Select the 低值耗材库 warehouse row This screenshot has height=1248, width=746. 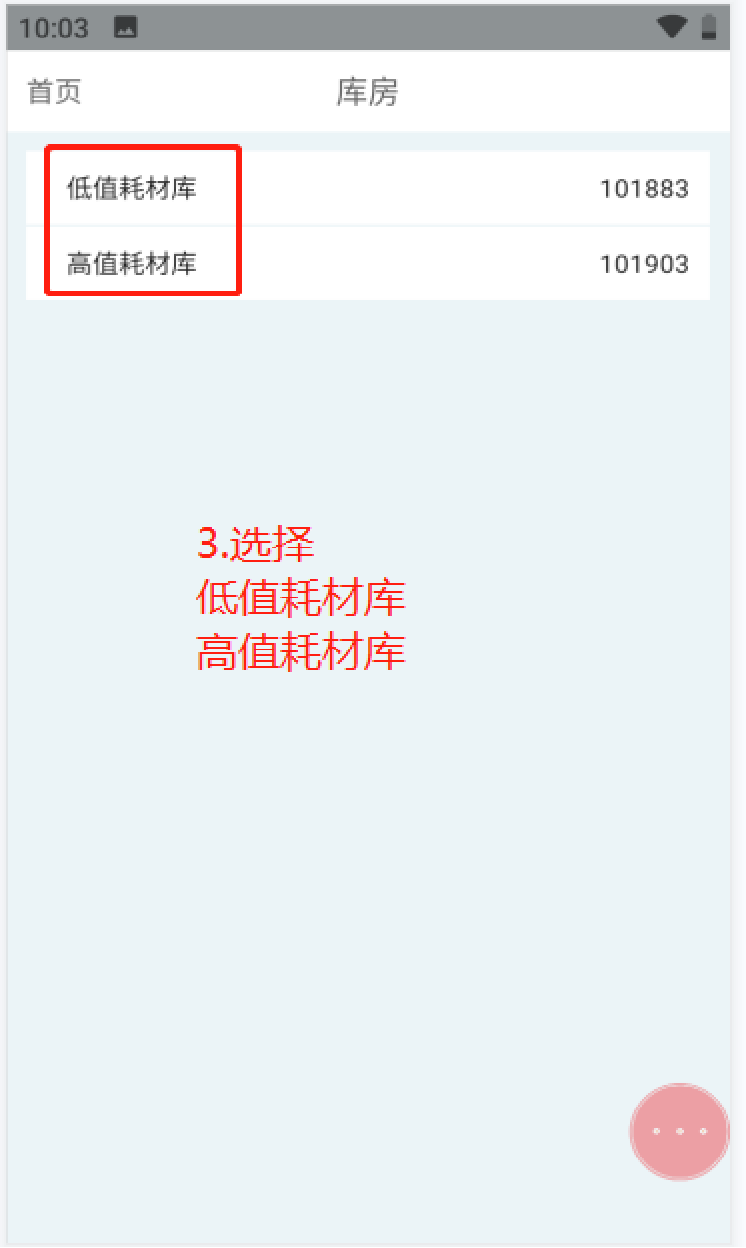pos(367,188)
